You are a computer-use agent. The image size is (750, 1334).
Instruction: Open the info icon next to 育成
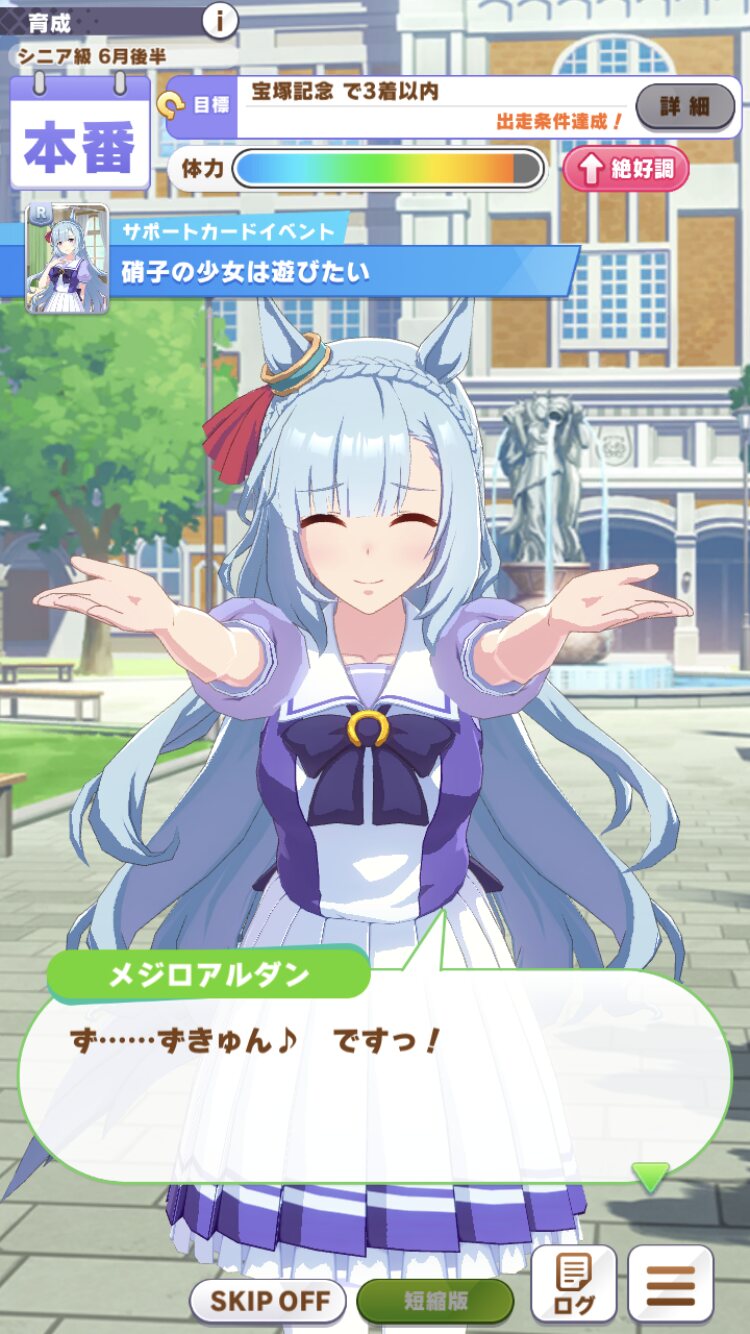pyautogui.click(x=220, y=19)
